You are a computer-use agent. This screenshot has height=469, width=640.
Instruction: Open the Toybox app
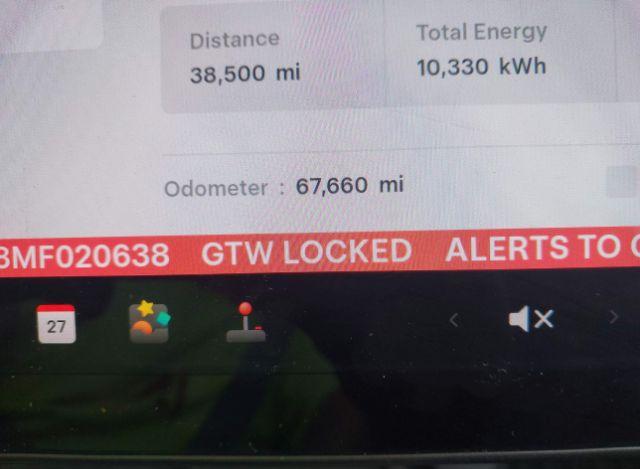tap(149, 322)
